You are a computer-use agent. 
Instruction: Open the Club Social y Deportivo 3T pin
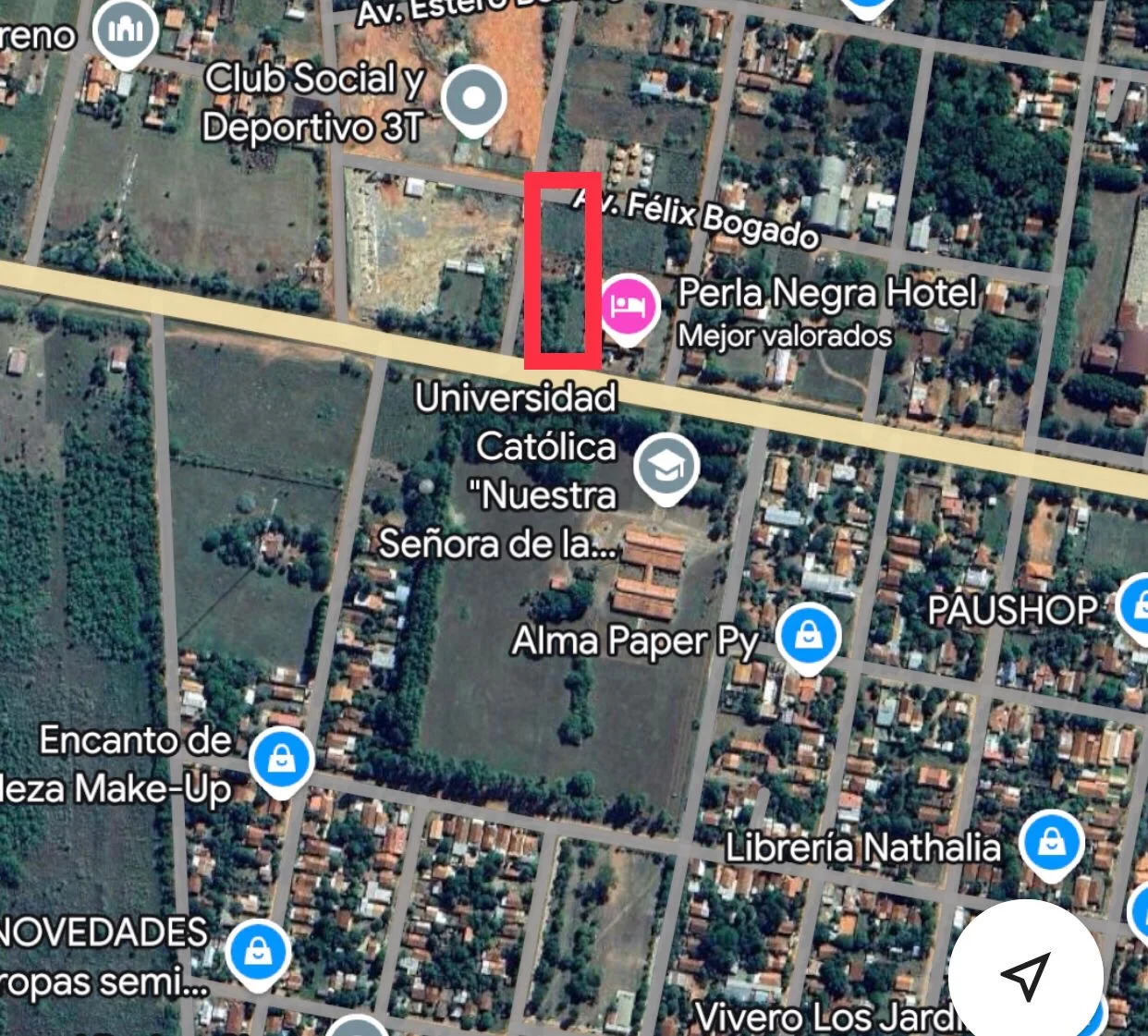coord(473,98)
